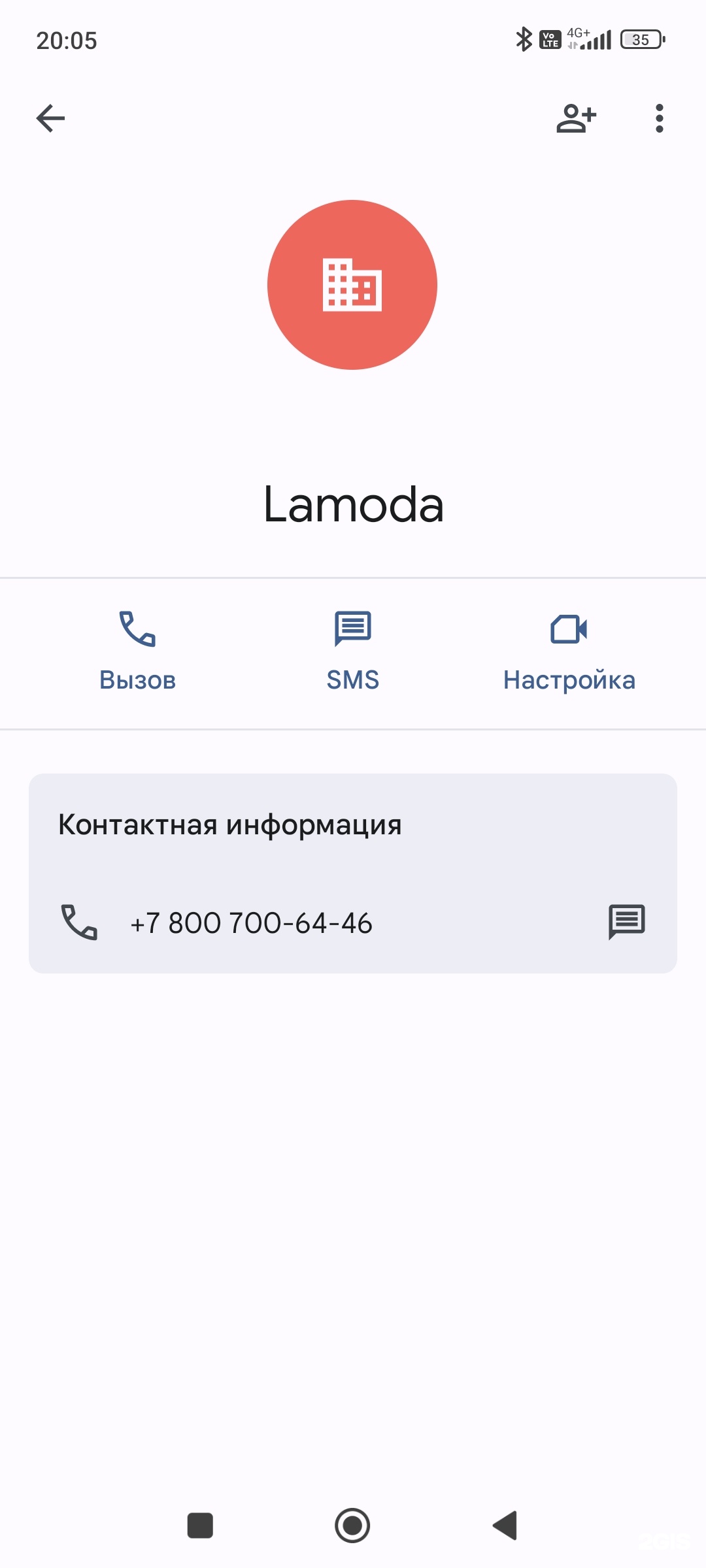Add Lamoda as a new contact
The height and width of the screenshot is (1568, 706).
pos(576,118)
